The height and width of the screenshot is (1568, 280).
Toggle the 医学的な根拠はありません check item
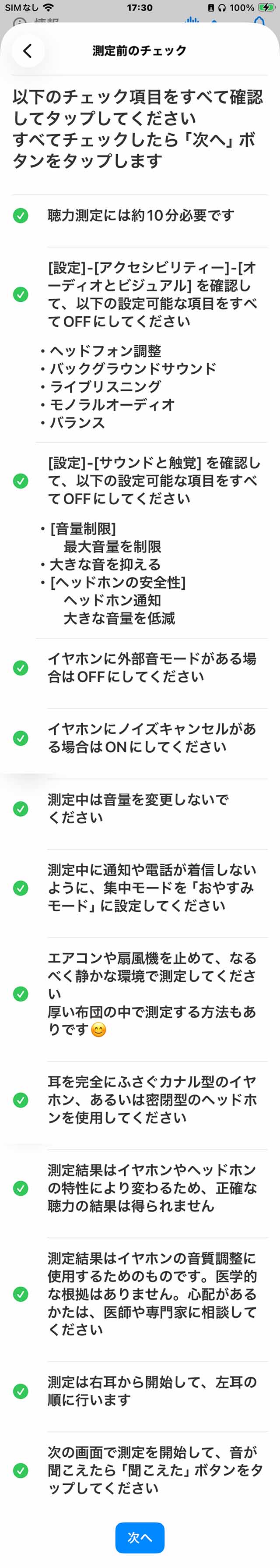pyautogui.click(x=21, y=1294)
